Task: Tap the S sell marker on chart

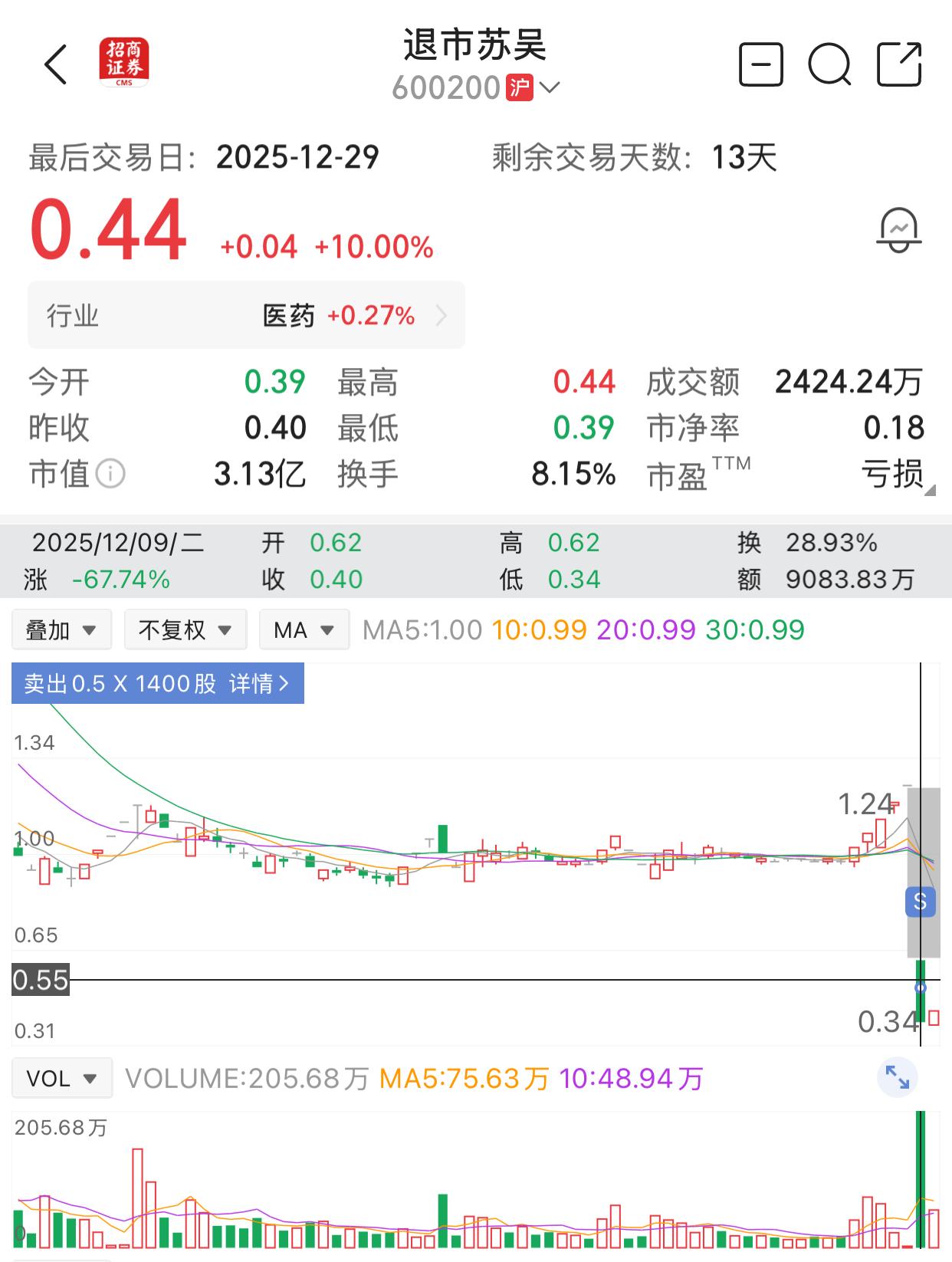Action: pos(920,902)
